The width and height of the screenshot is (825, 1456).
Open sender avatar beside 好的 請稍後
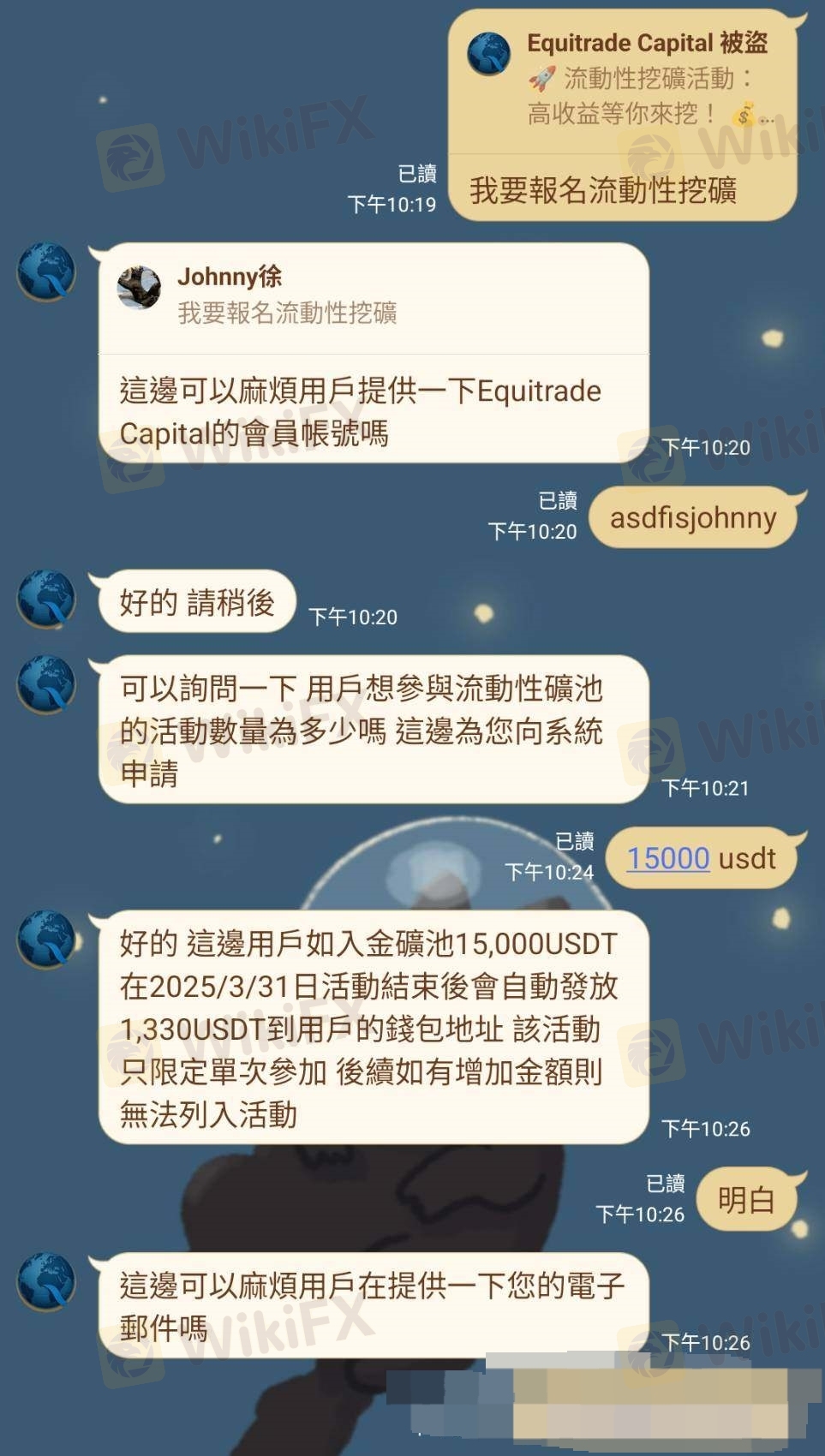(x=46, y=600)
